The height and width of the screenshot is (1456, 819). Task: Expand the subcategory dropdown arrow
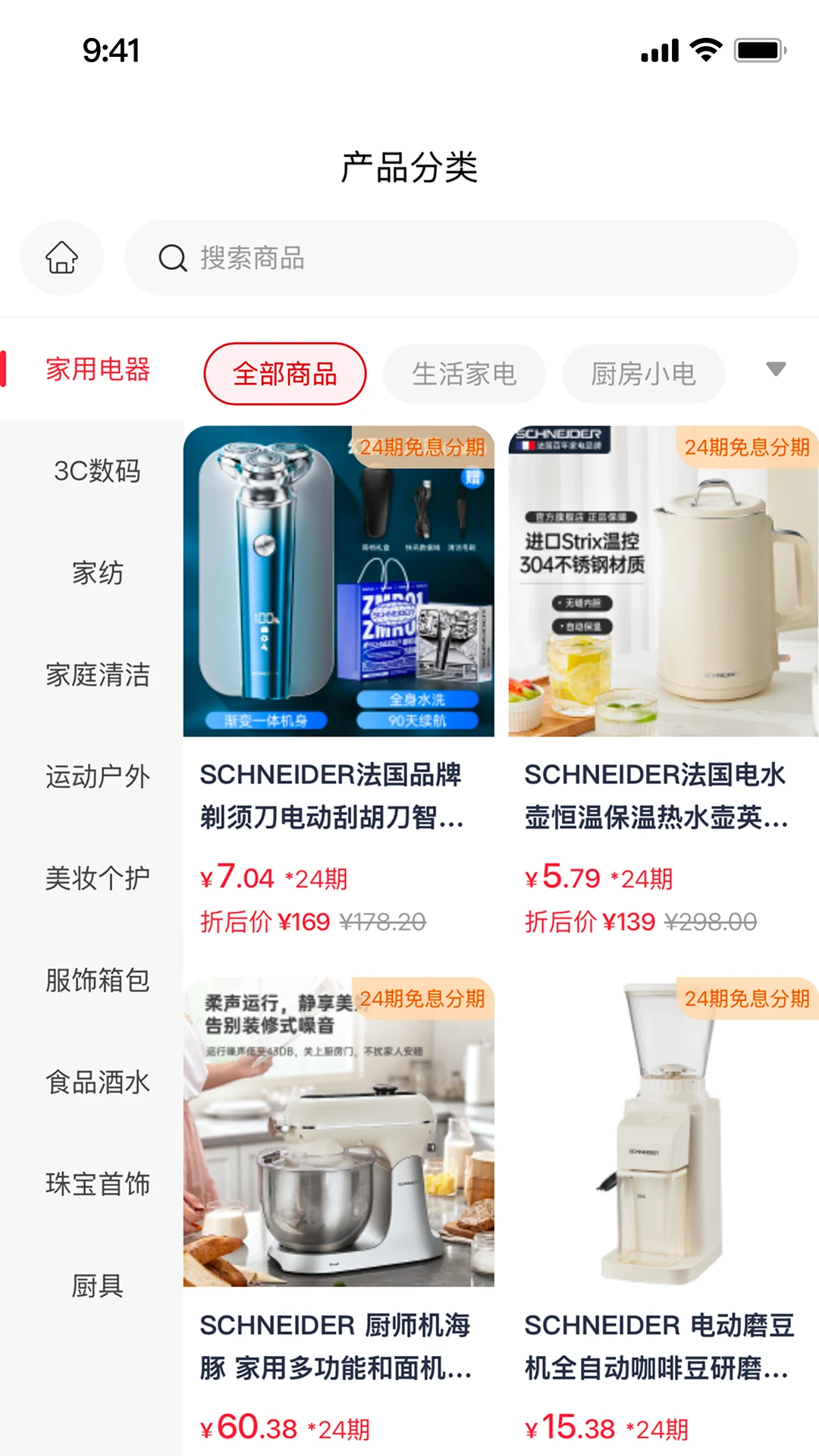(x=776, y=369)
